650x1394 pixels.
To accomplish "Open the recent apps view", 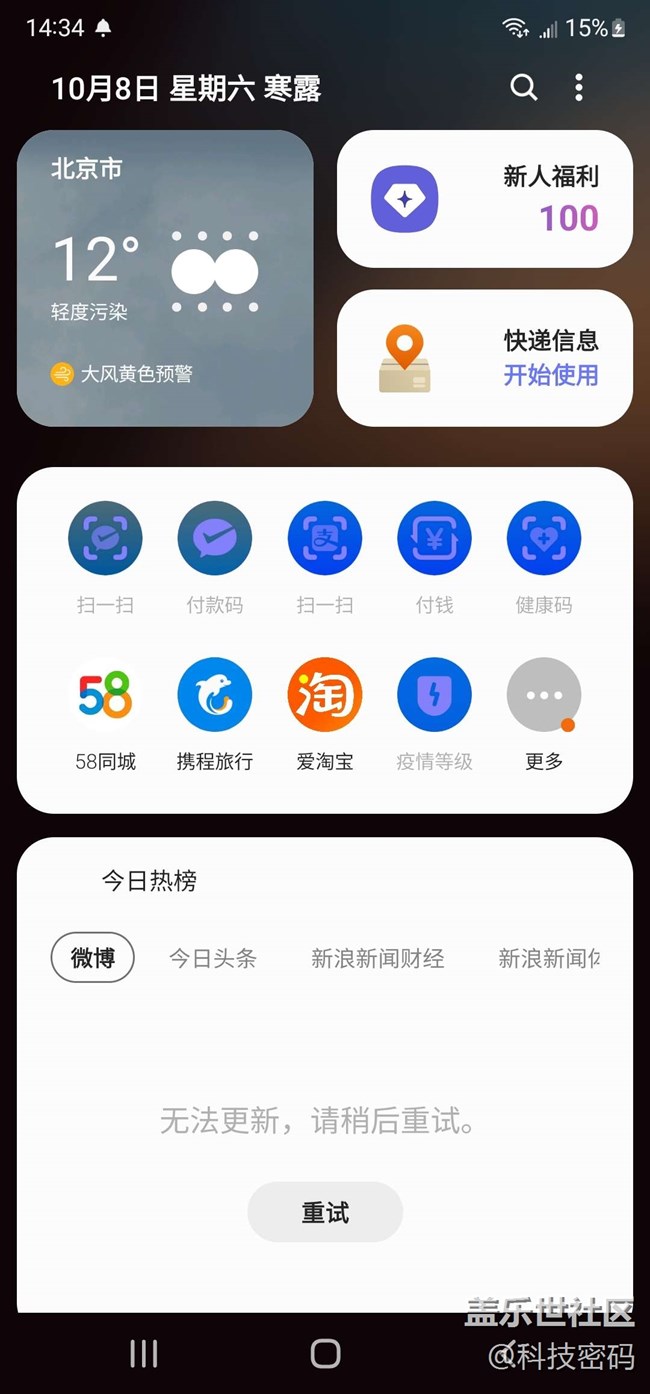I will [x=144, y=1354].
